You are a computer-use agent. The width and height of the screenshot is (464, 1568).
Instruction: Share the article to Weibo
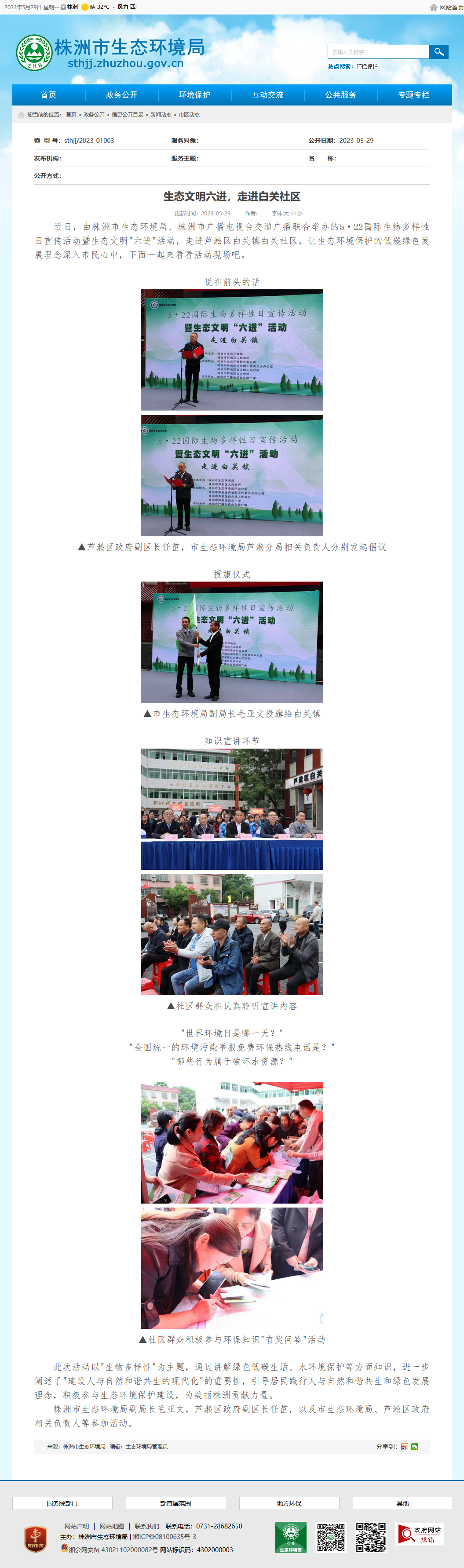(404, 1447)
